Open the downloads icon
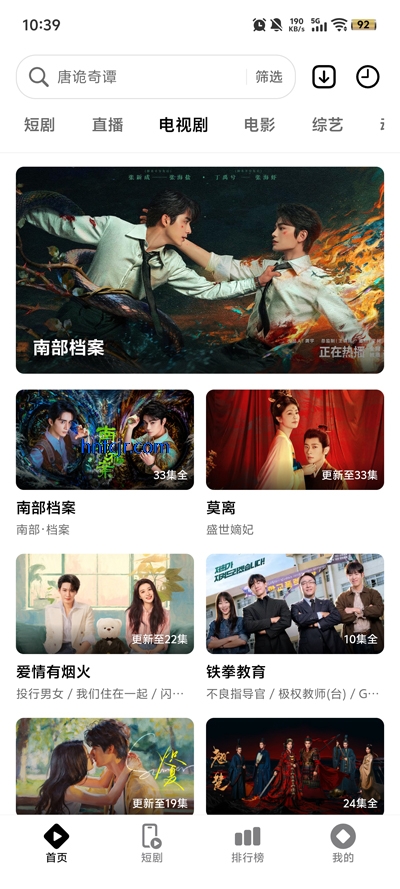Screen dimensions: 400x889 point(324,77)
